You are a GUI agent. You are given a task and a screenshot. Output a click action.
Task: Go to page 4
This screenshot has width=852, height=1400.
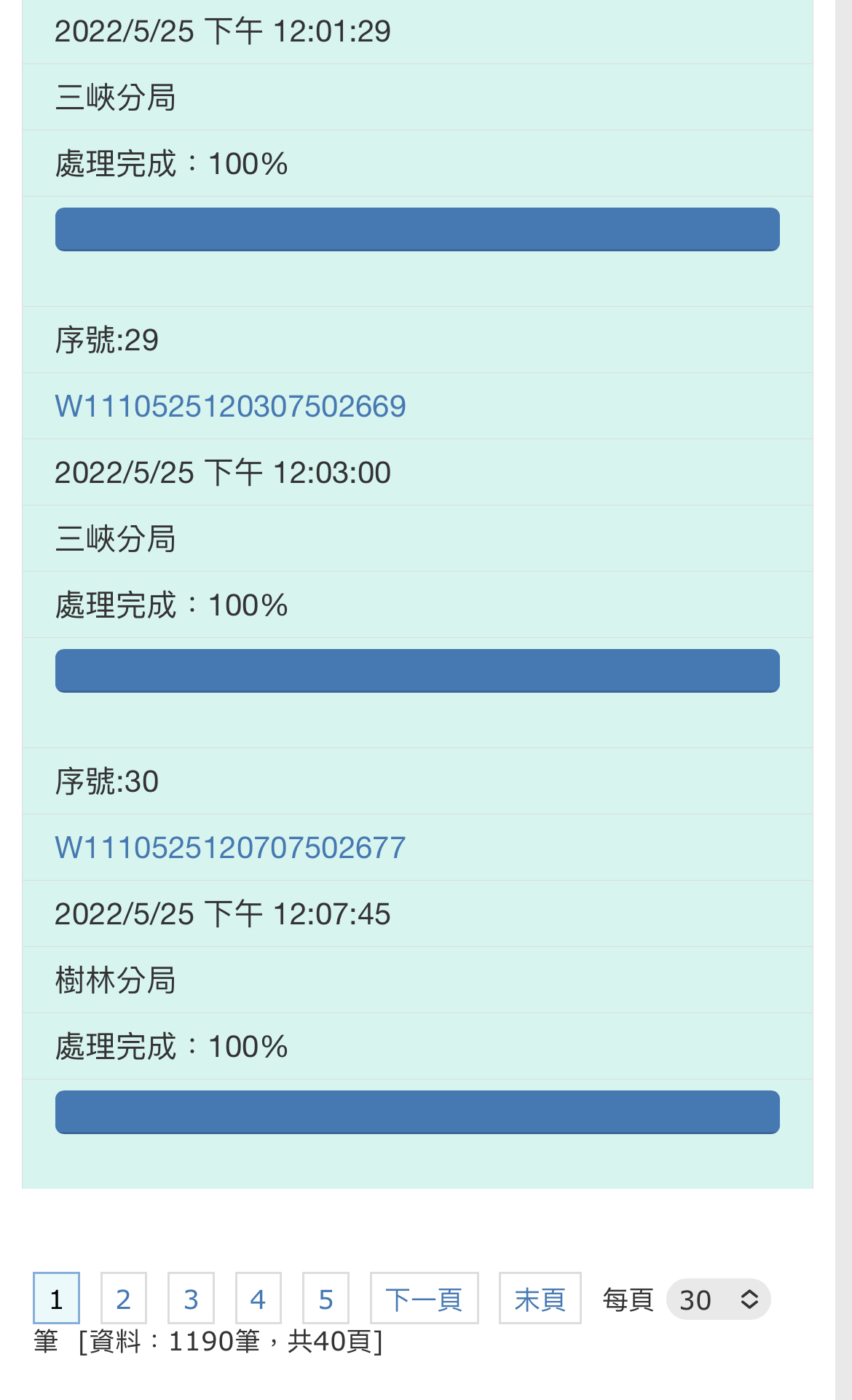(259, 1298)
